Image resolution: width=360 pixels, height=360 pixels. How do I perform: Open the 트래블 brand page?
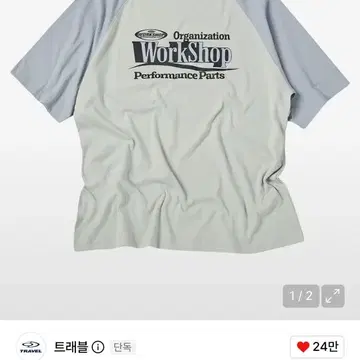tap(71, 347)
